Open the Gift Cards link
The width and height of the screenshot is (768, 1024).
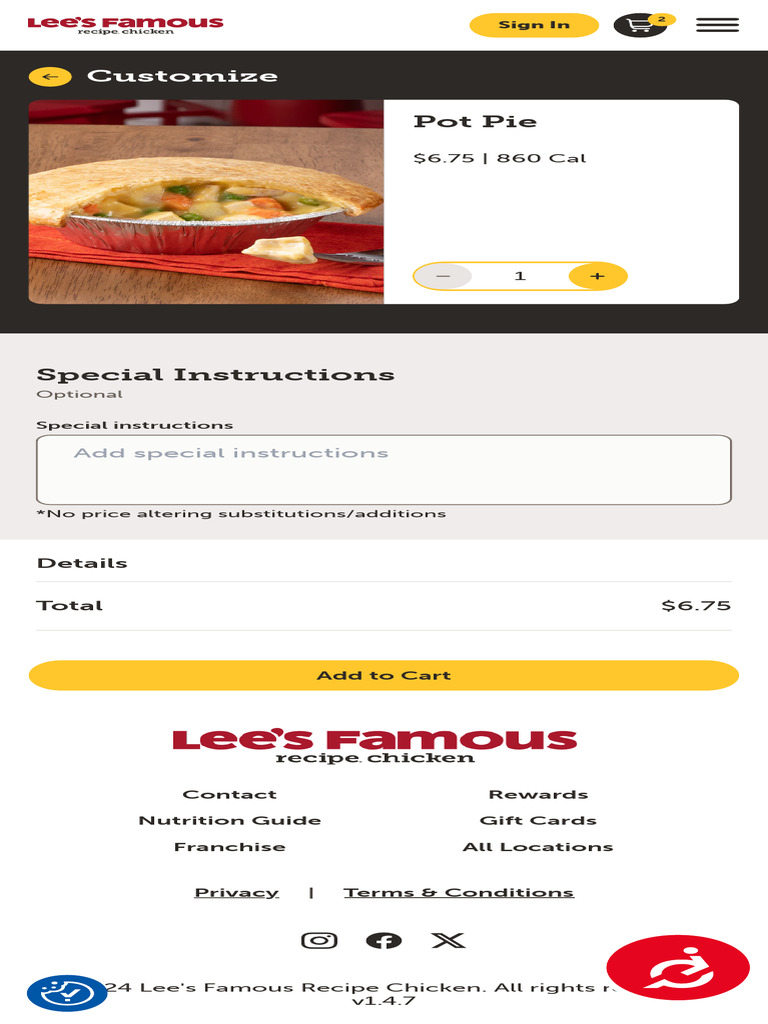point(538,821)
